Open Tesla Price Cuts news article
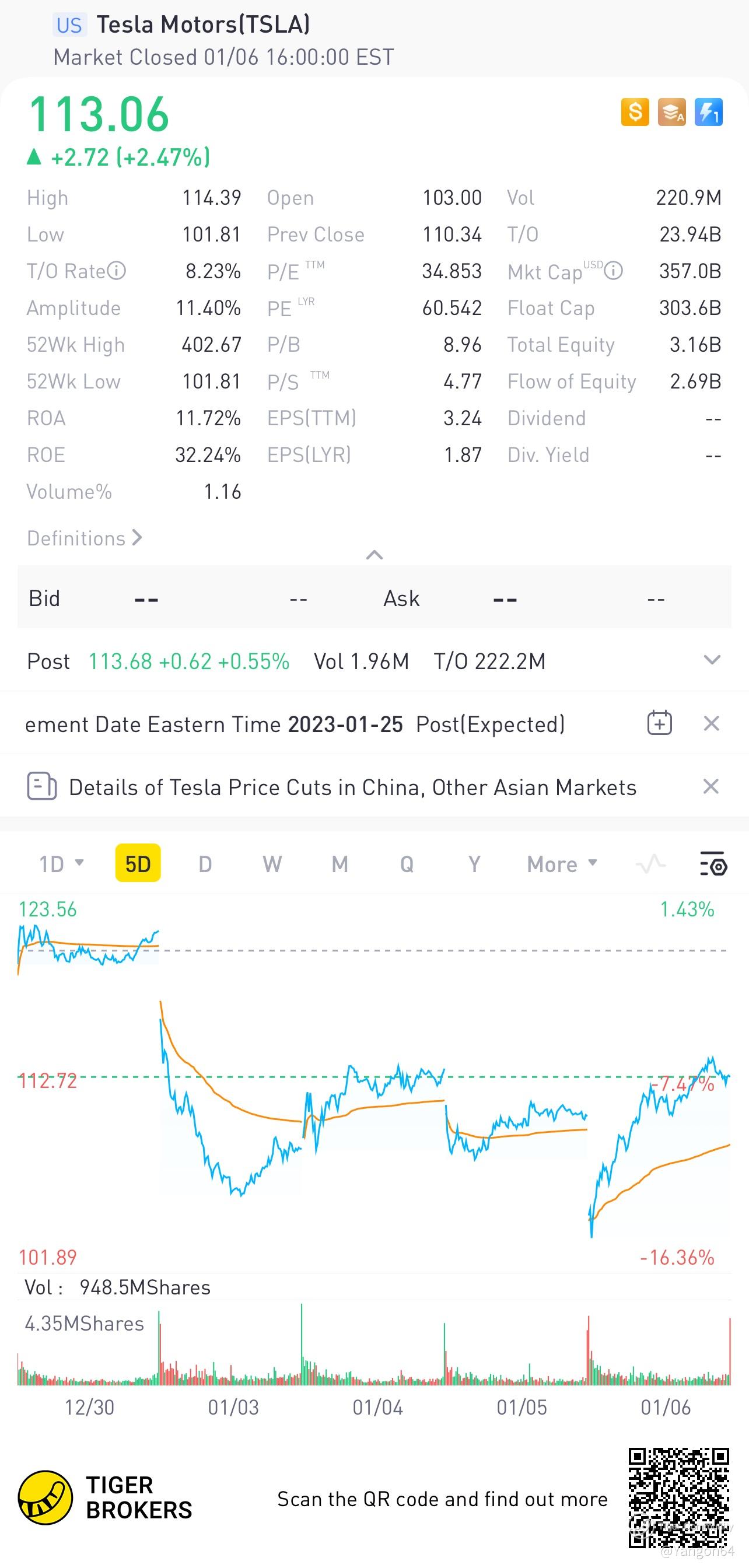This screenshot has width=749, height=1568. coord(352,787)
